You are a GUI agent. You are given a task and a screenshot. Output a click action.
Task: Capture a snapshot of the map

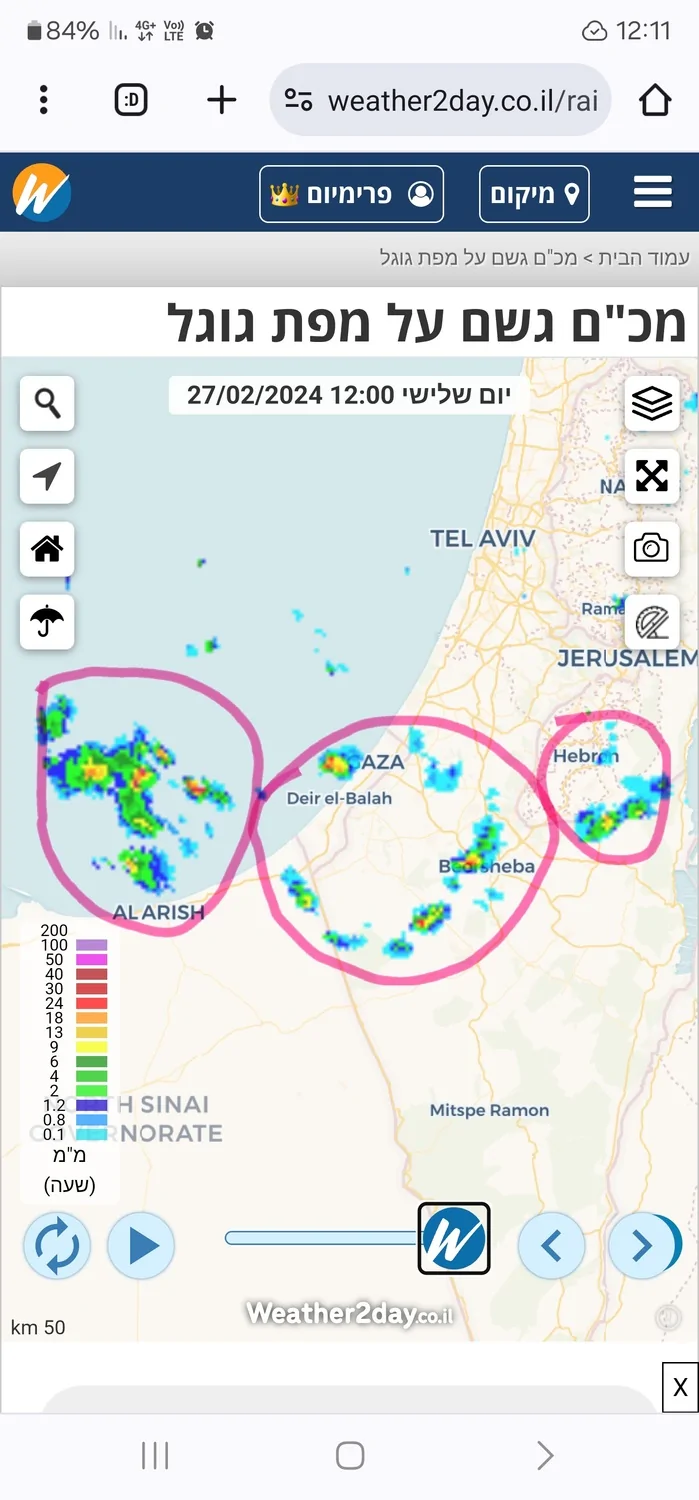coord(651,548)
